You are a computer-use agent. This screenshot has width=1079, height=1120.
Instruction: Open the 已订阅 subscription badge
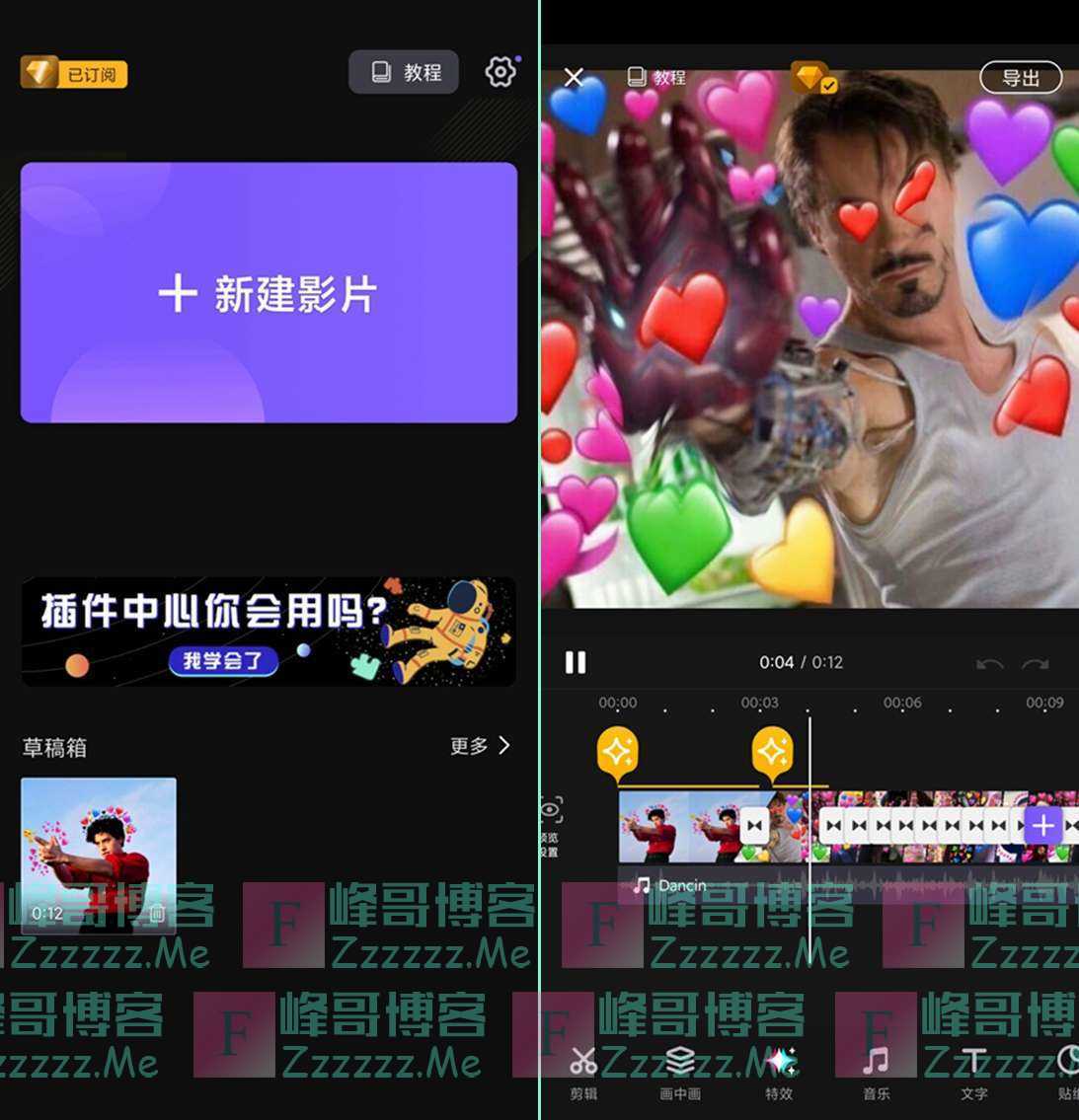click(75, 73)
